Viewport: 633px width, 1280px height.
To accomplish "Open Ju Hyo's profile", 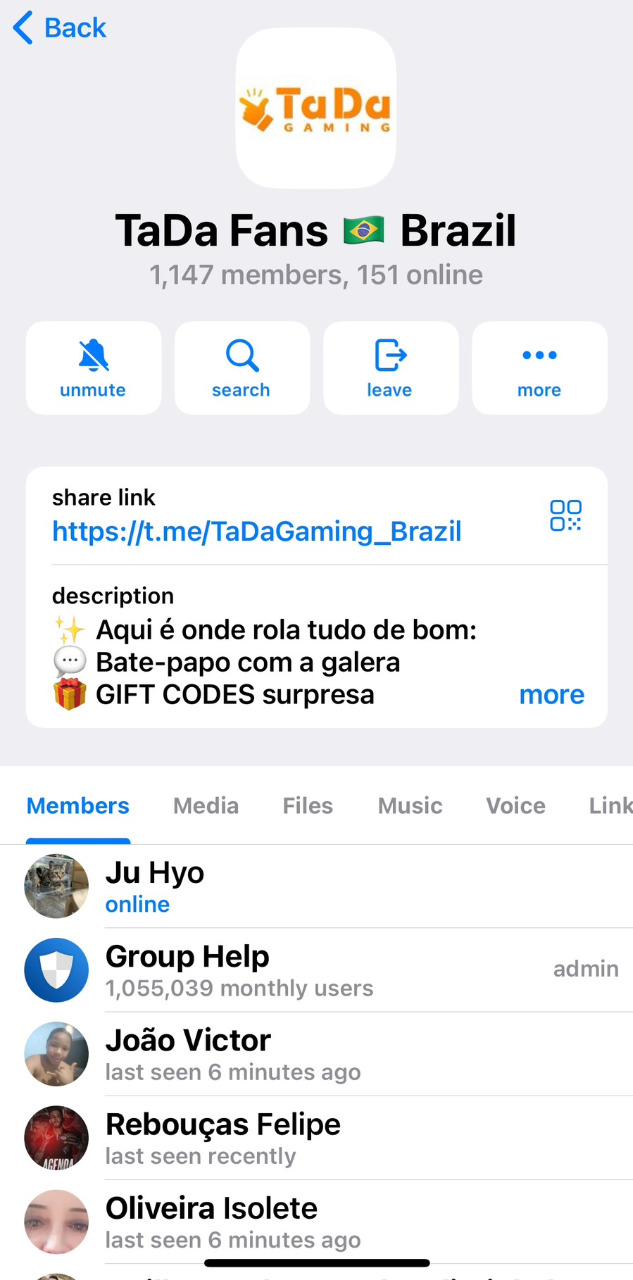I will coord(155,886).
